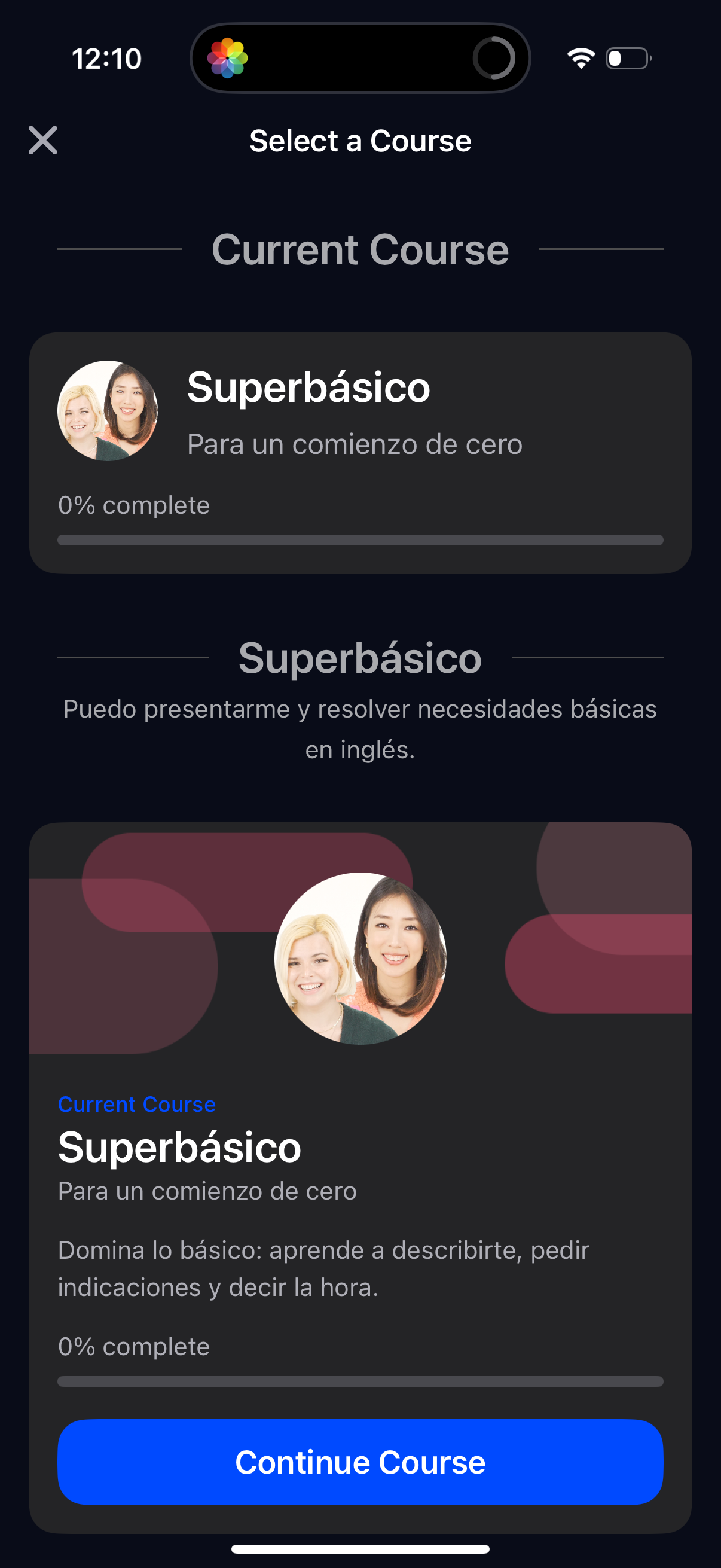The width and height of the screenshot is (721, 1568).
Task: Tap the Para un comienzo de cero subtitle
Action: 355,444
